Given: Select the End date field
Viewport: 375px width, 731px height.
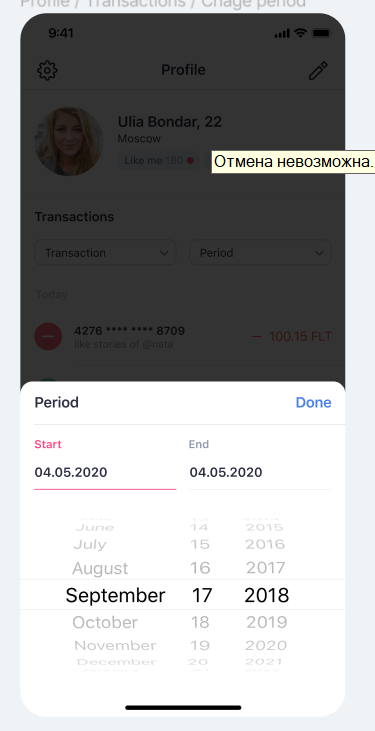Looking at the screenshot, I should pyautogui.click(x=260, y=464).
